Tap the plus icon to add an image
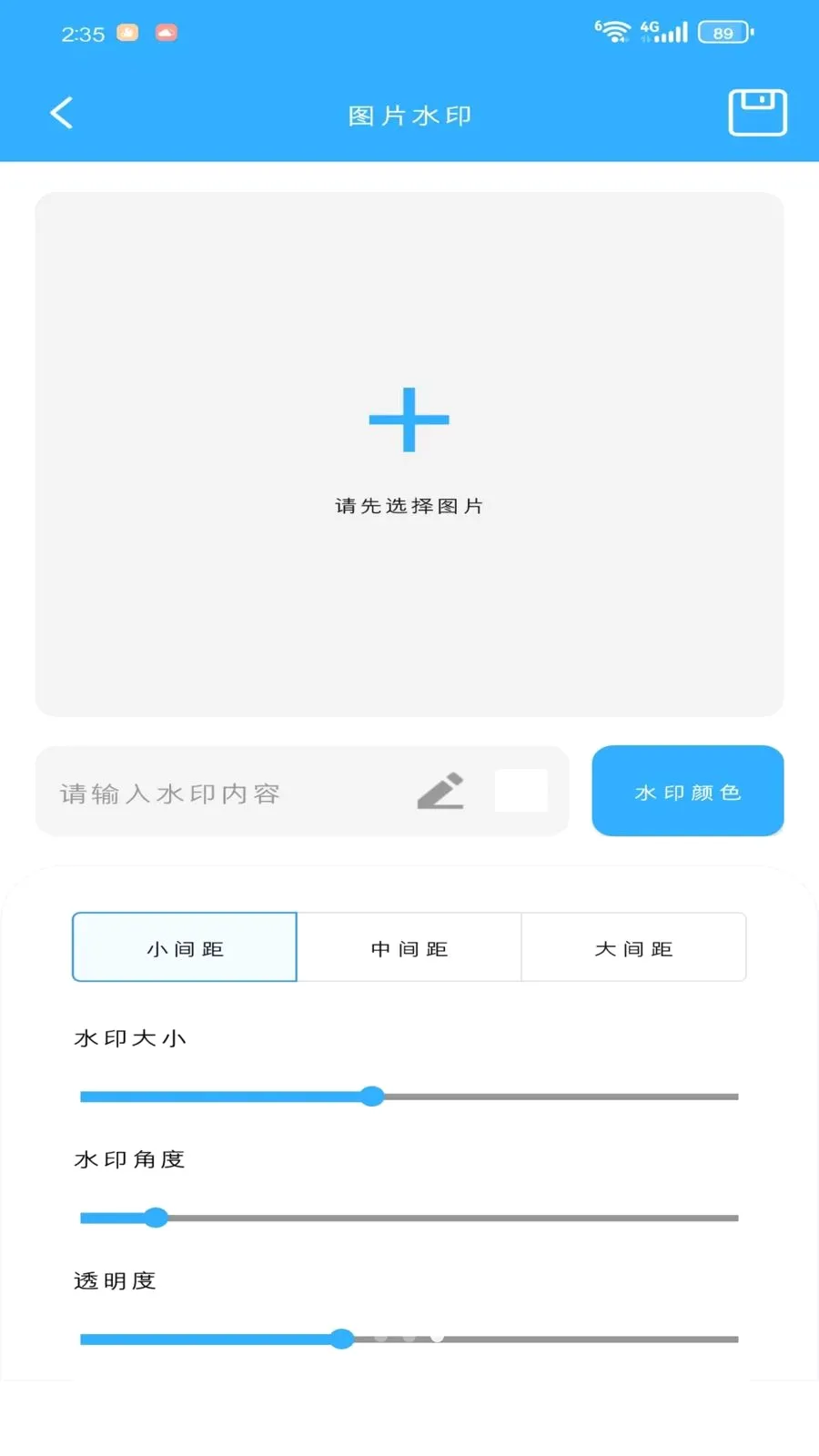Image resolution: width=819 pixels, height=1456 pixels. pos(409,419)
